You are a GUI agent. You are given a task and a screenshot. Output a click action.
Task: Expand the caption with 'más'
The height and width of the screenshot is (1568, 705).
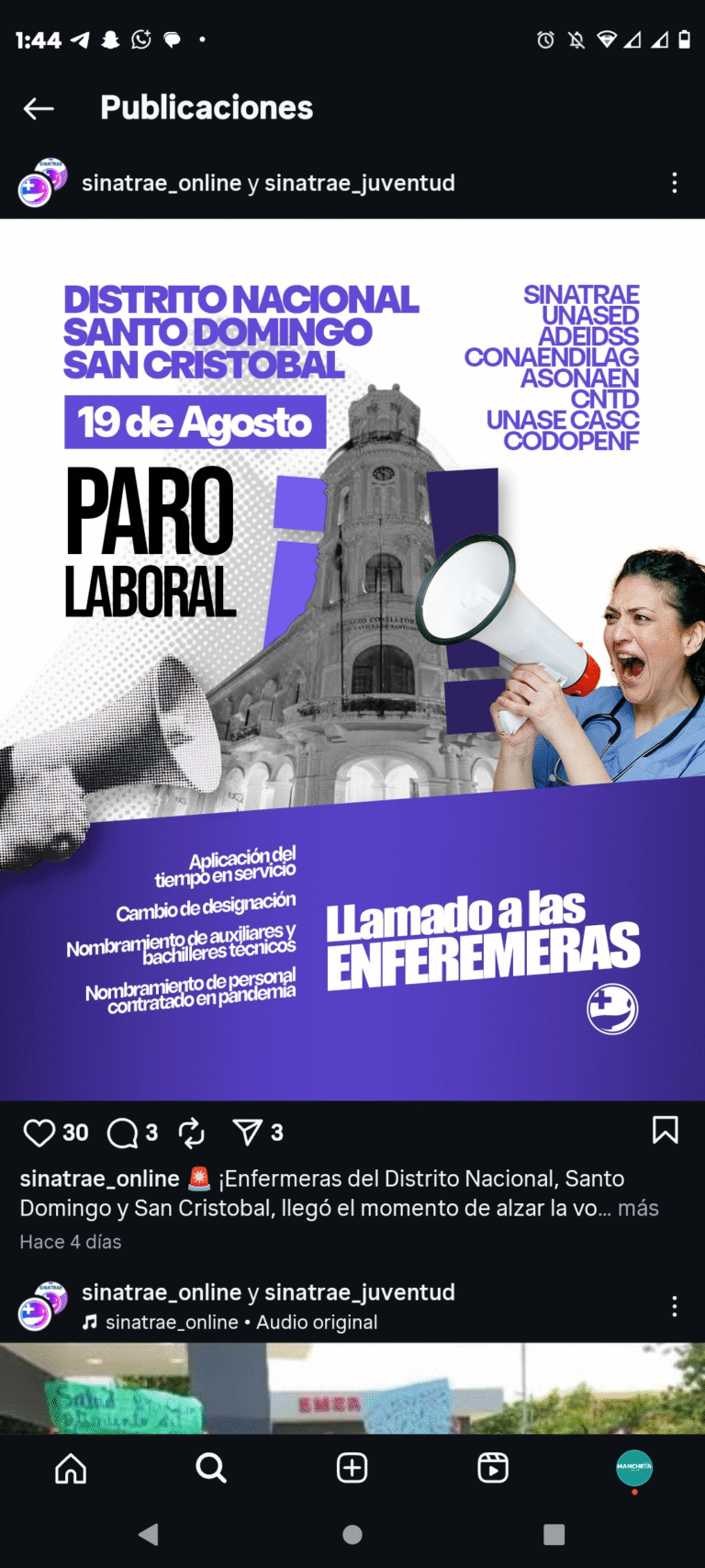638,1208
